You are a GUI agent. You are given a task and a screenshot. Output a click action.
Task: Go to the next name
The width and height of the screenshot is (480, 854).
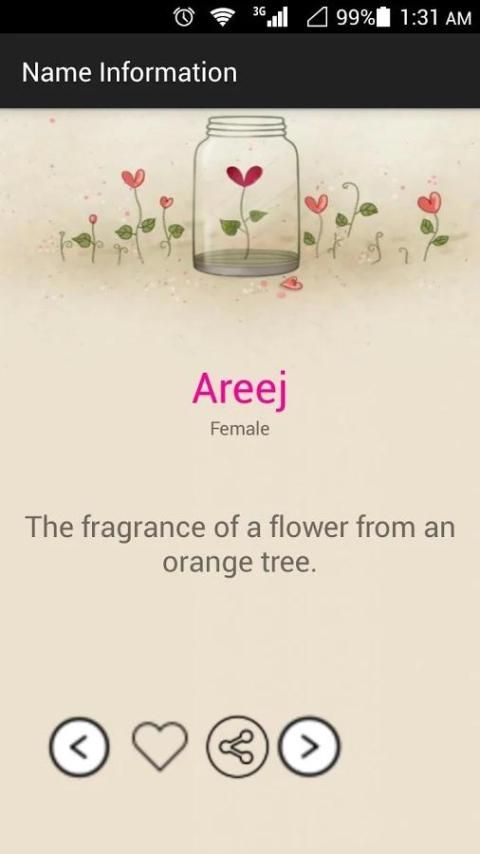309,747
